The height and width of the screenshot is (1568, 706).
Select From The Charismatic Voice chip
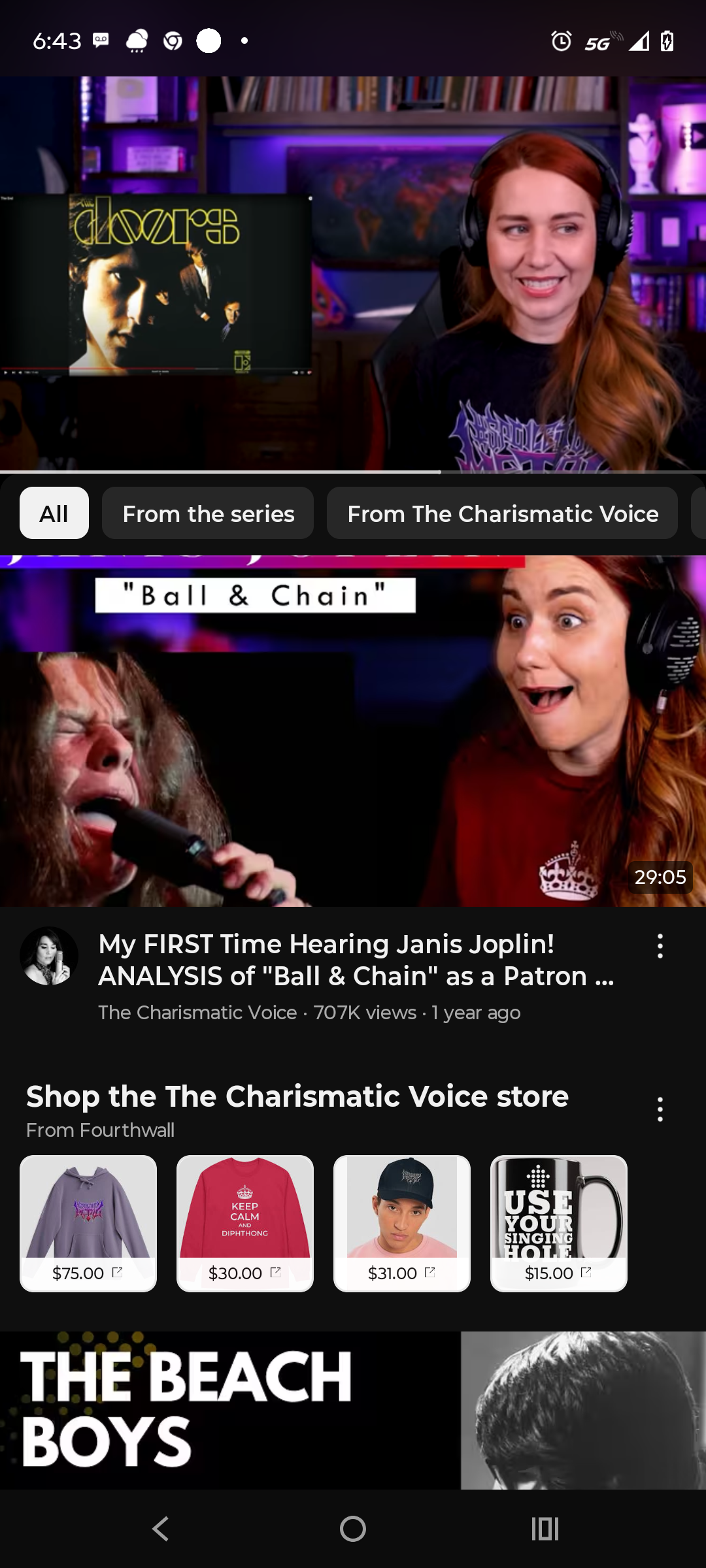pyautogui.click(x=502, y=513)
